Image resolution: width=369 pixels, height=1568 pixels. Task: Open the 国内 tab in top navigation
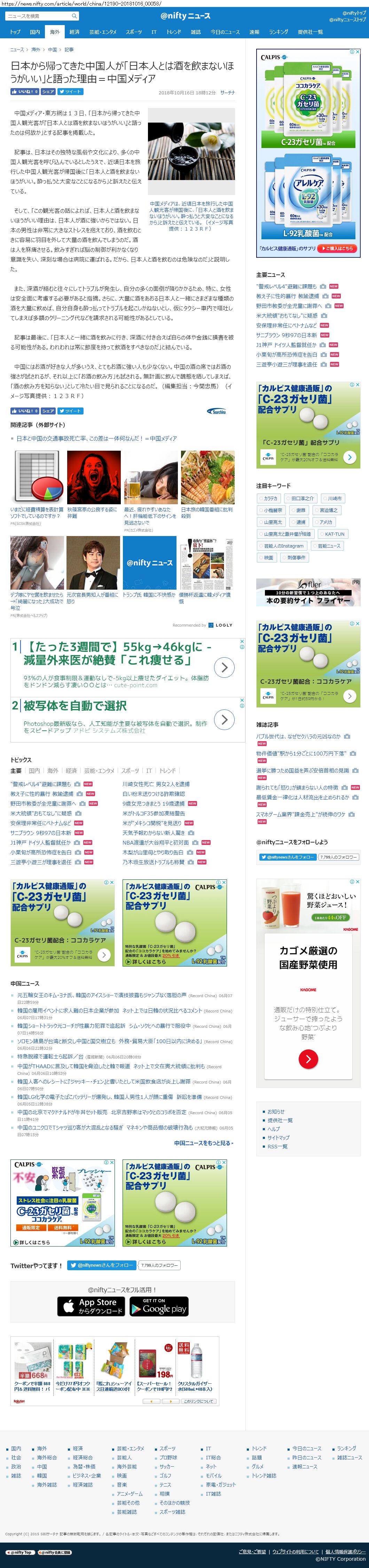pos(35,32)
